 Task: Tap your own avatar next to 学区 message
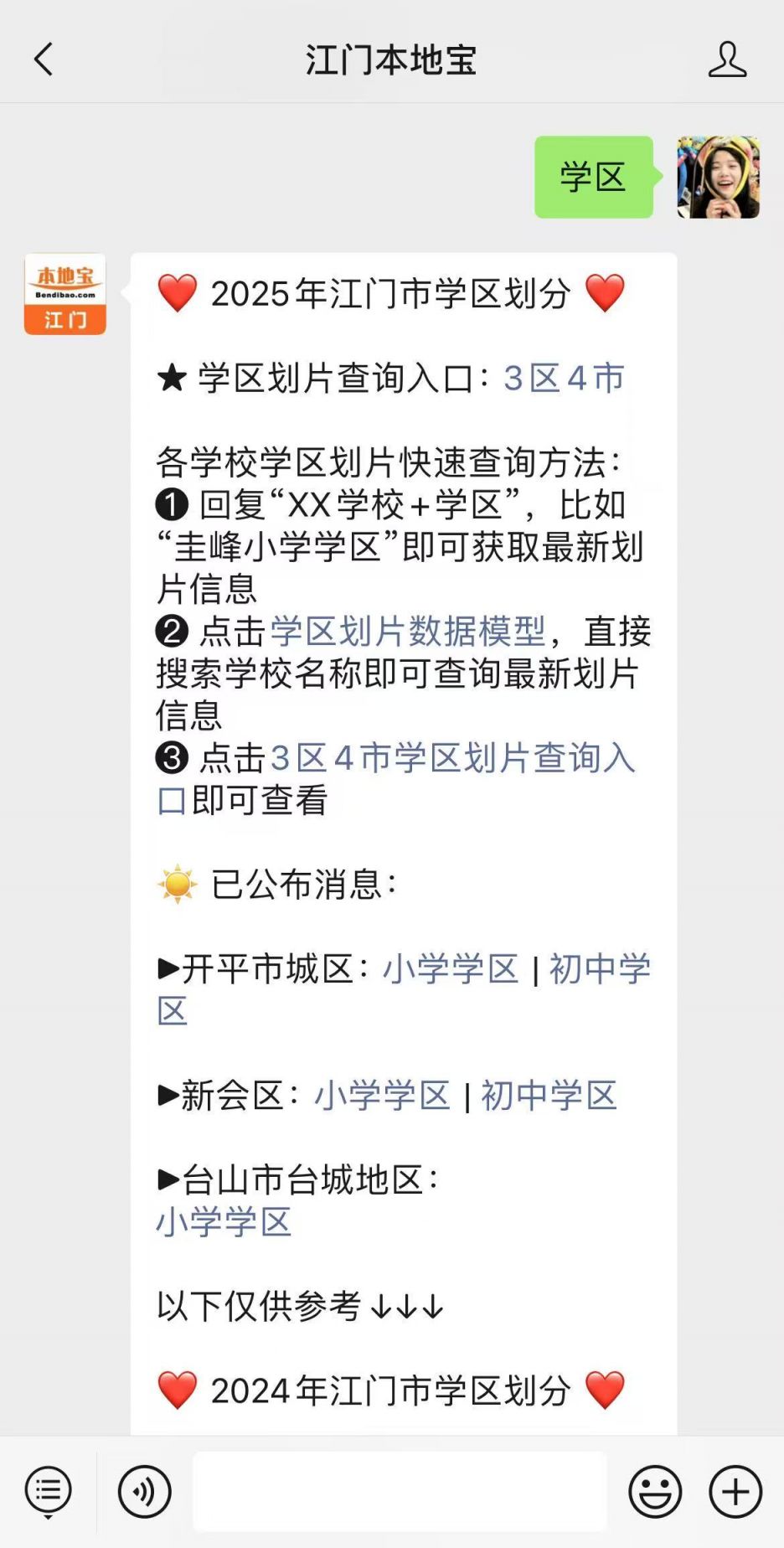[718, 178]
